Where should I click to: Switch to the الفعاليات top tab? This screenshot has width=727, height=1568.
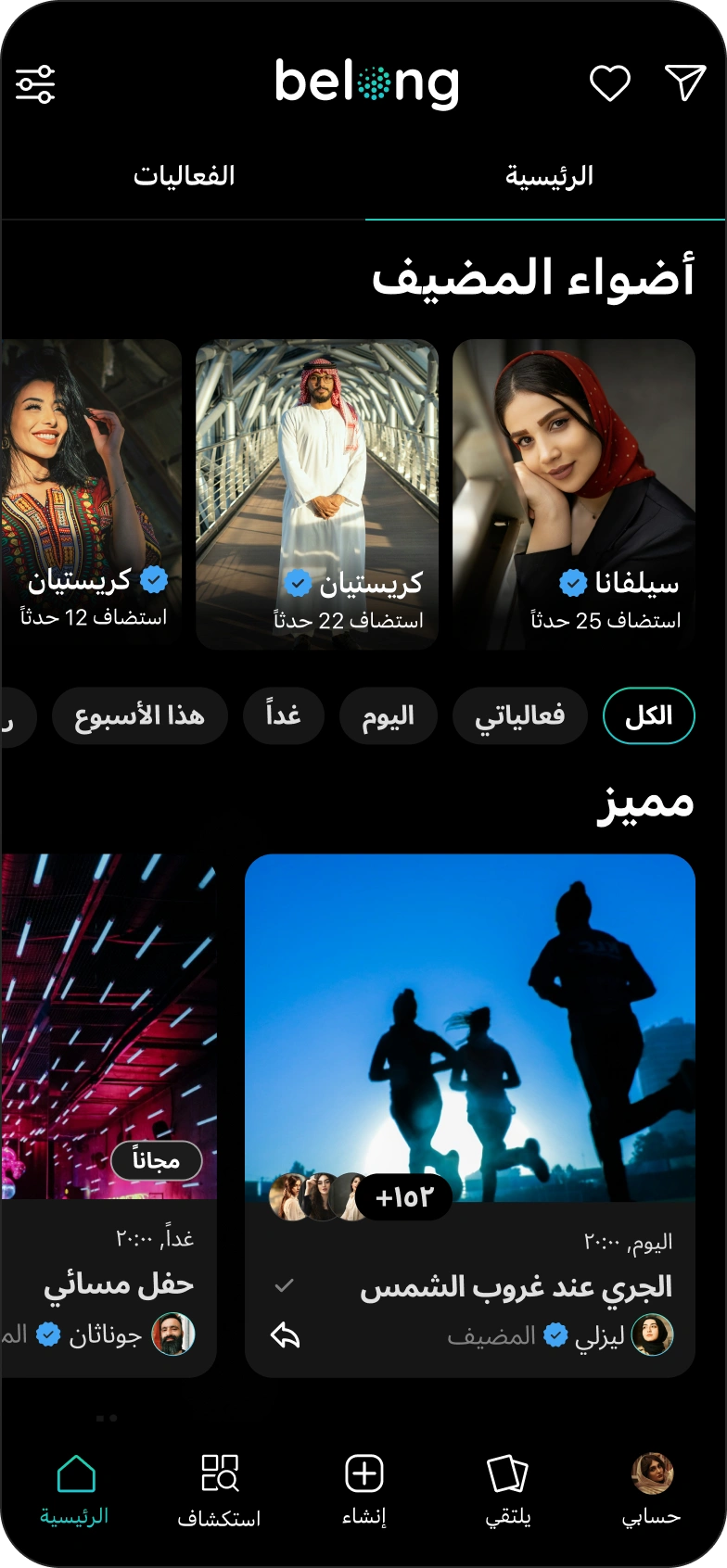click(x=184, y=176)
